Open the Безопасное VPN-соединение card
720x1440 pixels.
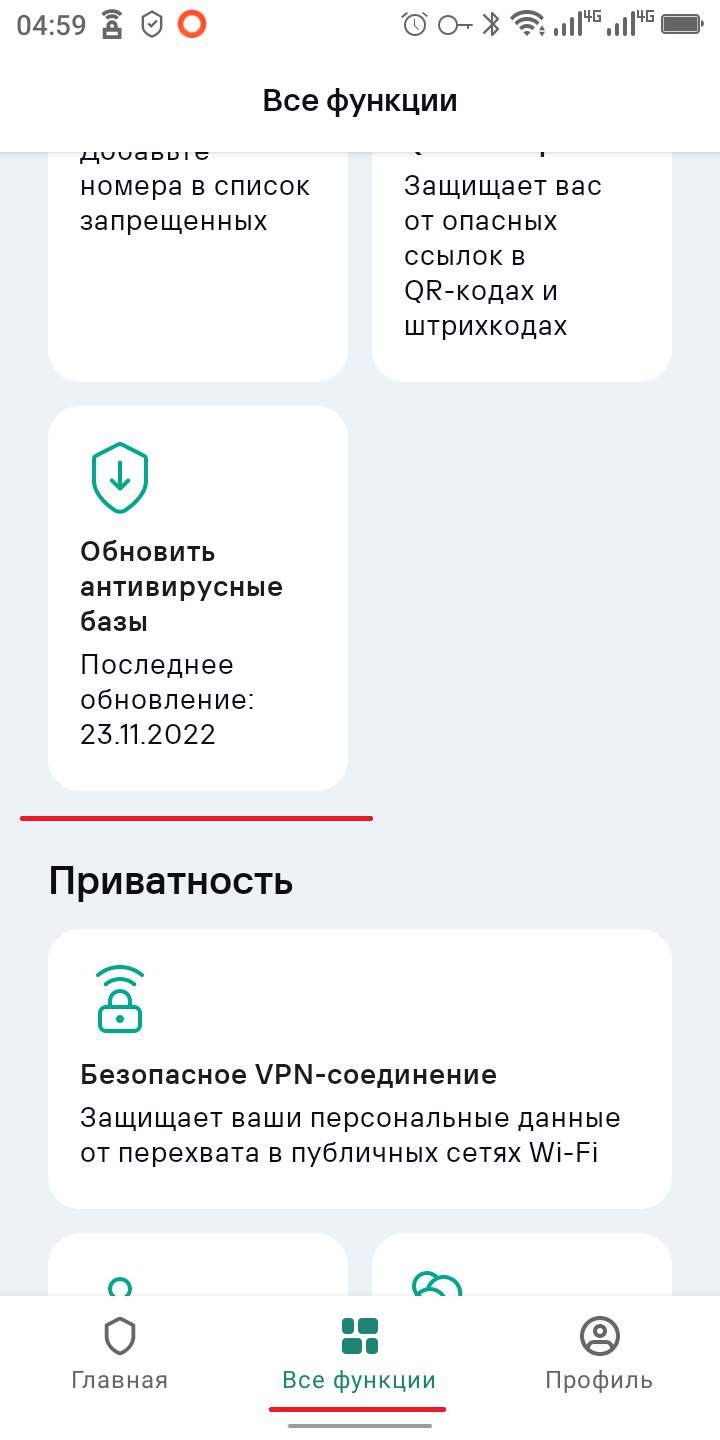click(x=360, y=1069)
